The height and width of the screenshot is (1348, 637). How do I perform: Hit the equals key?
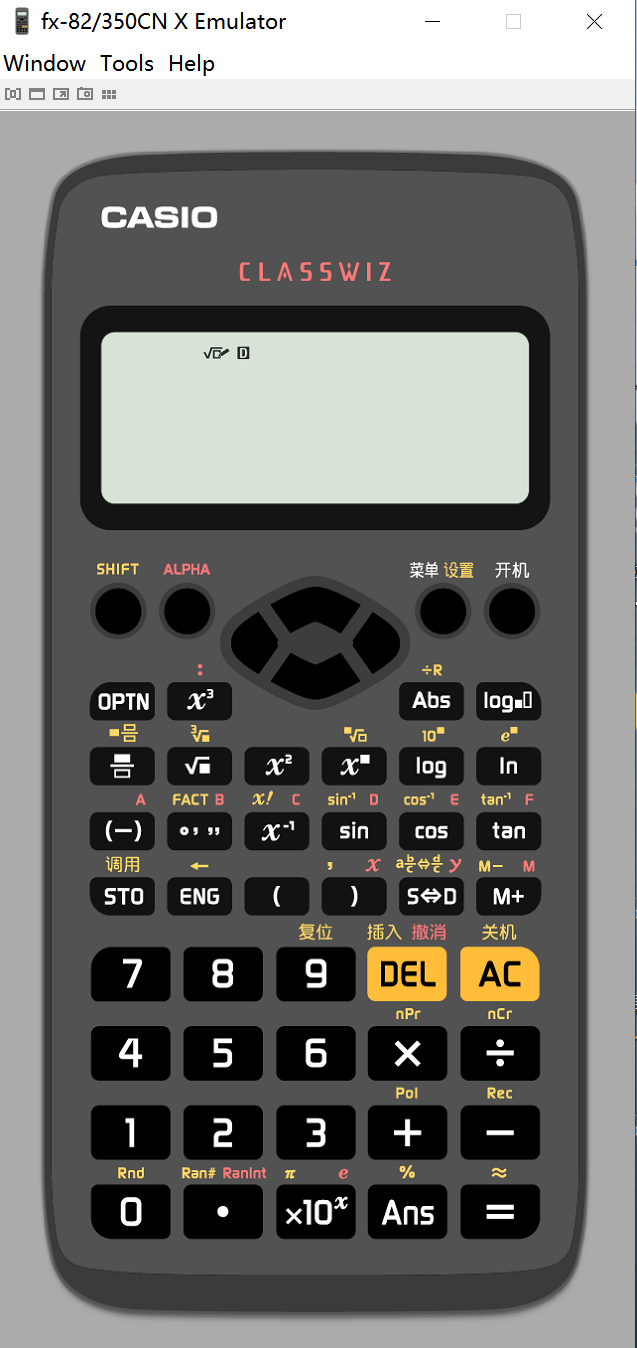tap(499, 1212)
